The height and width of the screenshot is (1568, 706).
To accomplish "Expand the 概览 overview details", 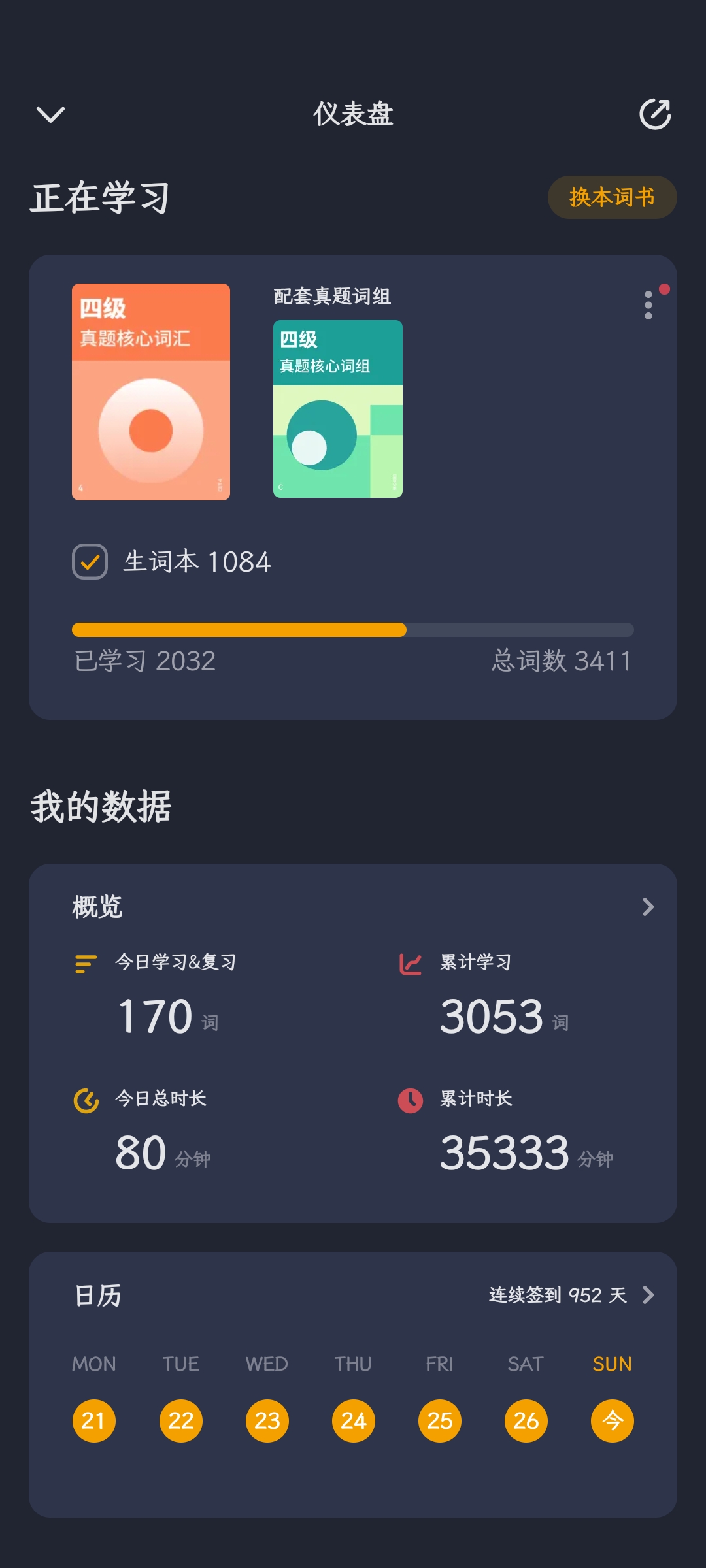I will point(648,907).
